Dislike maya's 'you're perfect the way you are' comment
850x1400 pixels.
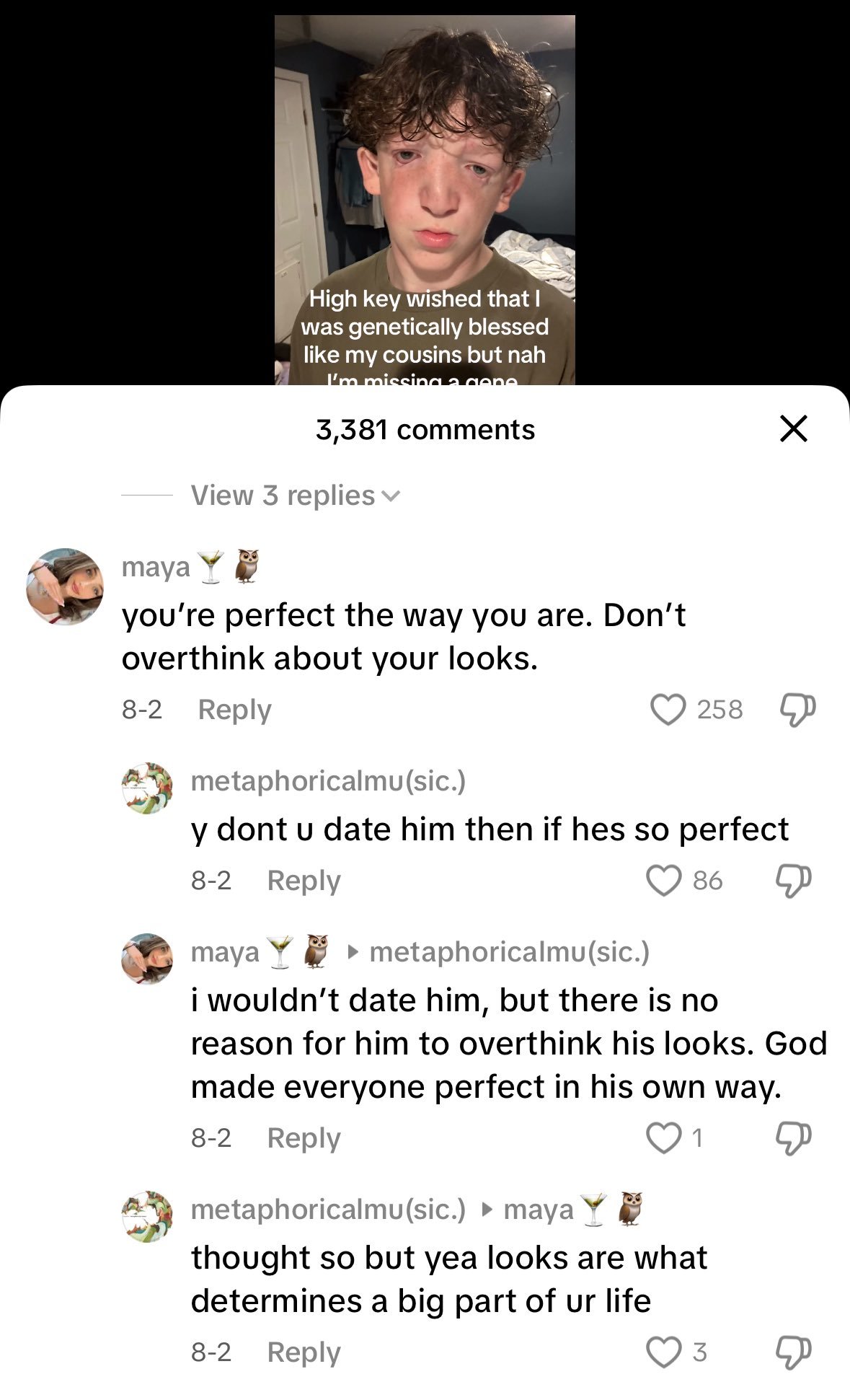(x=797, y=709)
